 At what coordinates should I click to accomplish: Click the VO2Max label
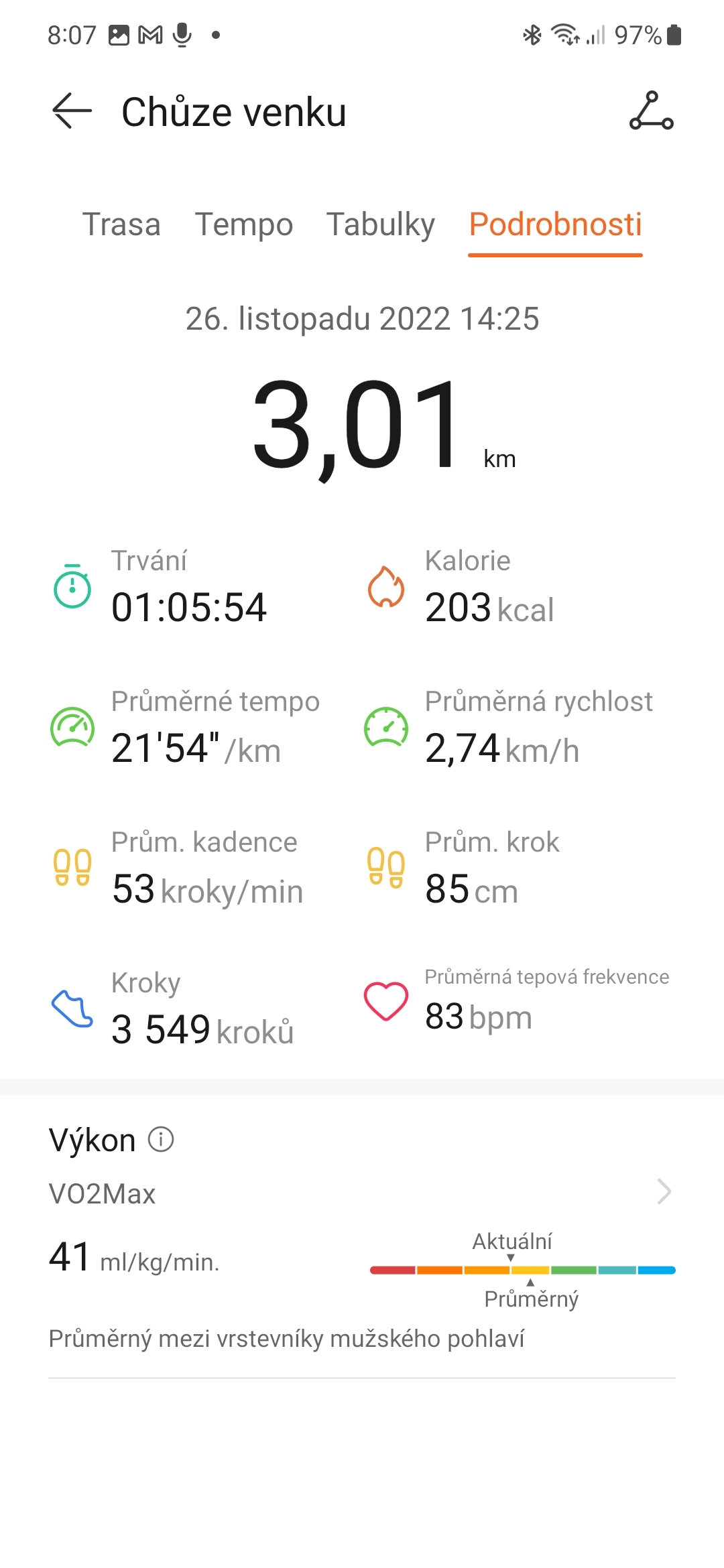[102, 1191]
